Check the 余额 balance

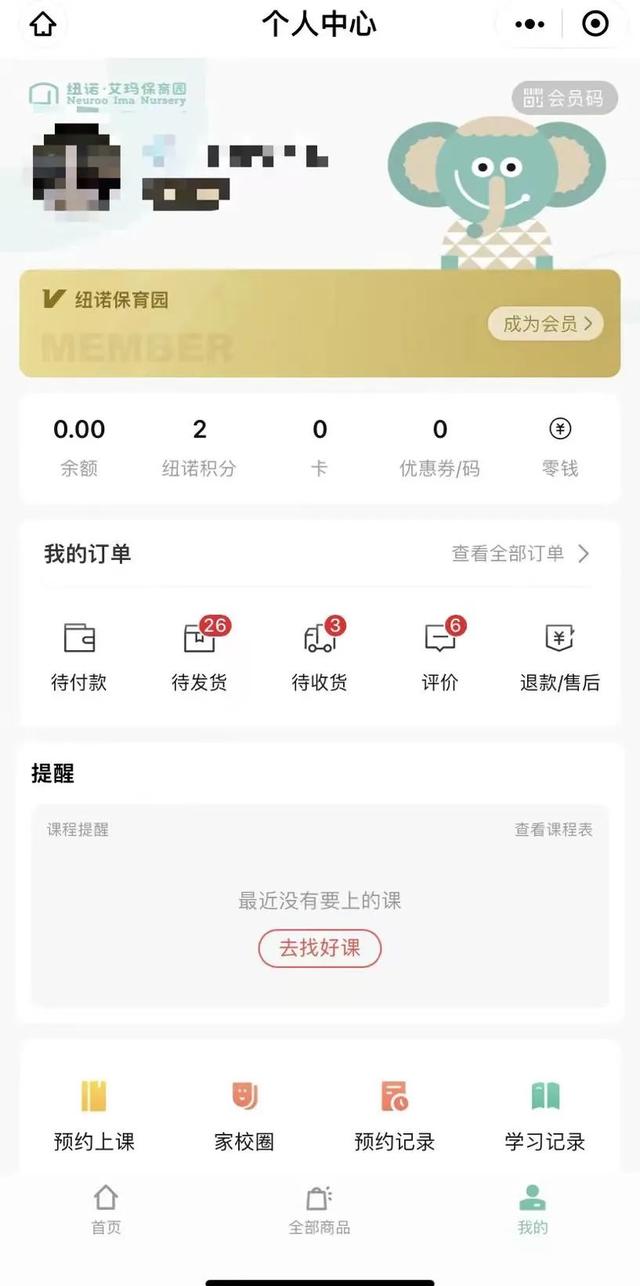[79, 447]
